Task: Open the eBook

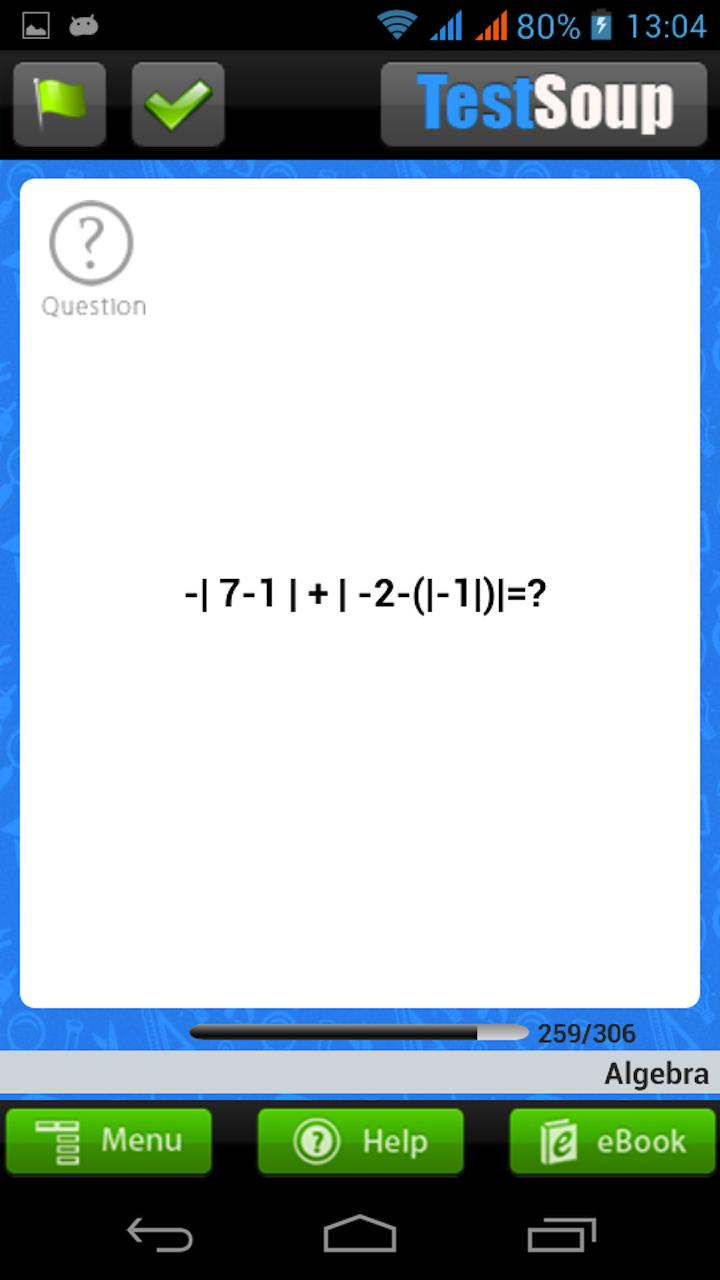Action: [x=612, y=1141]
